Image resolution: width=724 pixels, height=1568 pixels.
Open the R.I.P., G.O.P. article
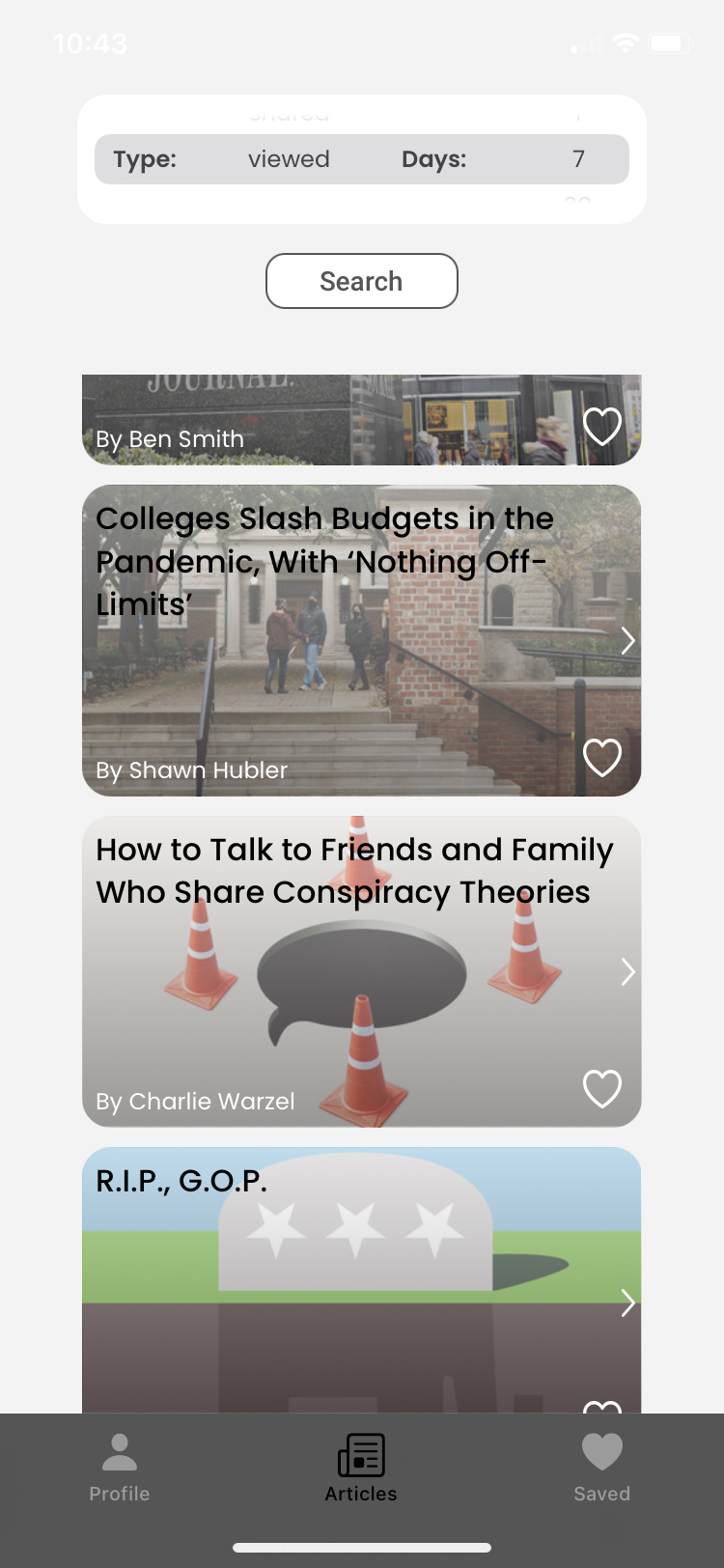click(362, 1280)
